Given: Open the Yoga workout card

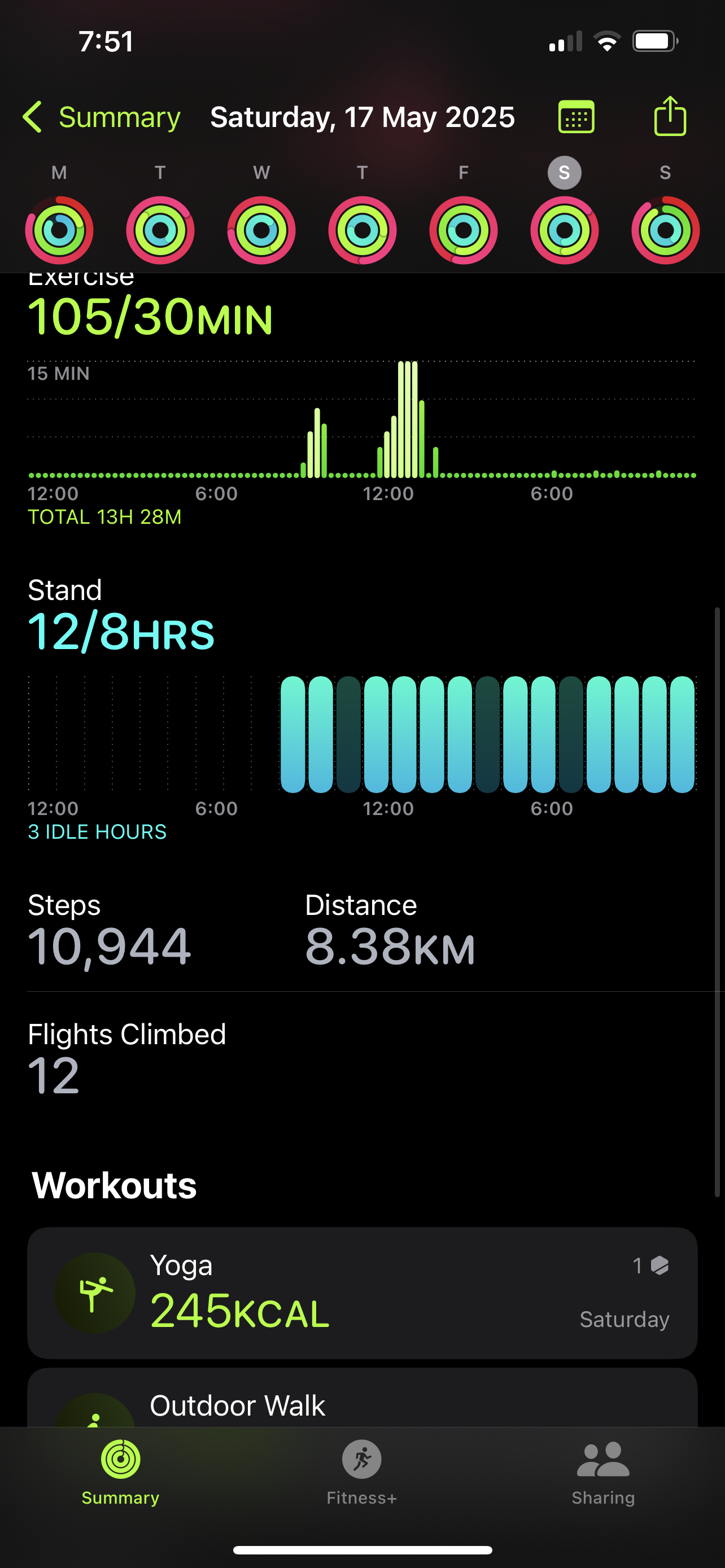Looking at the screenshot, I should [x=362, y=1293].
